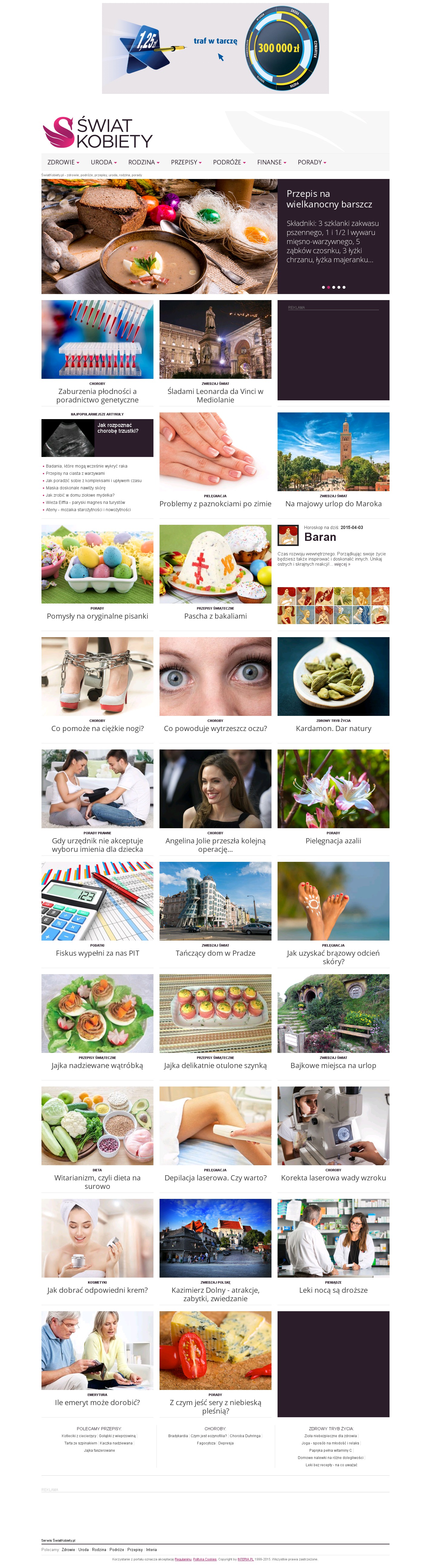Open the Regulaminu link in footer
Image resolution: width=431 pixels, height=1568 pixels.
(x=183, y=1559)
